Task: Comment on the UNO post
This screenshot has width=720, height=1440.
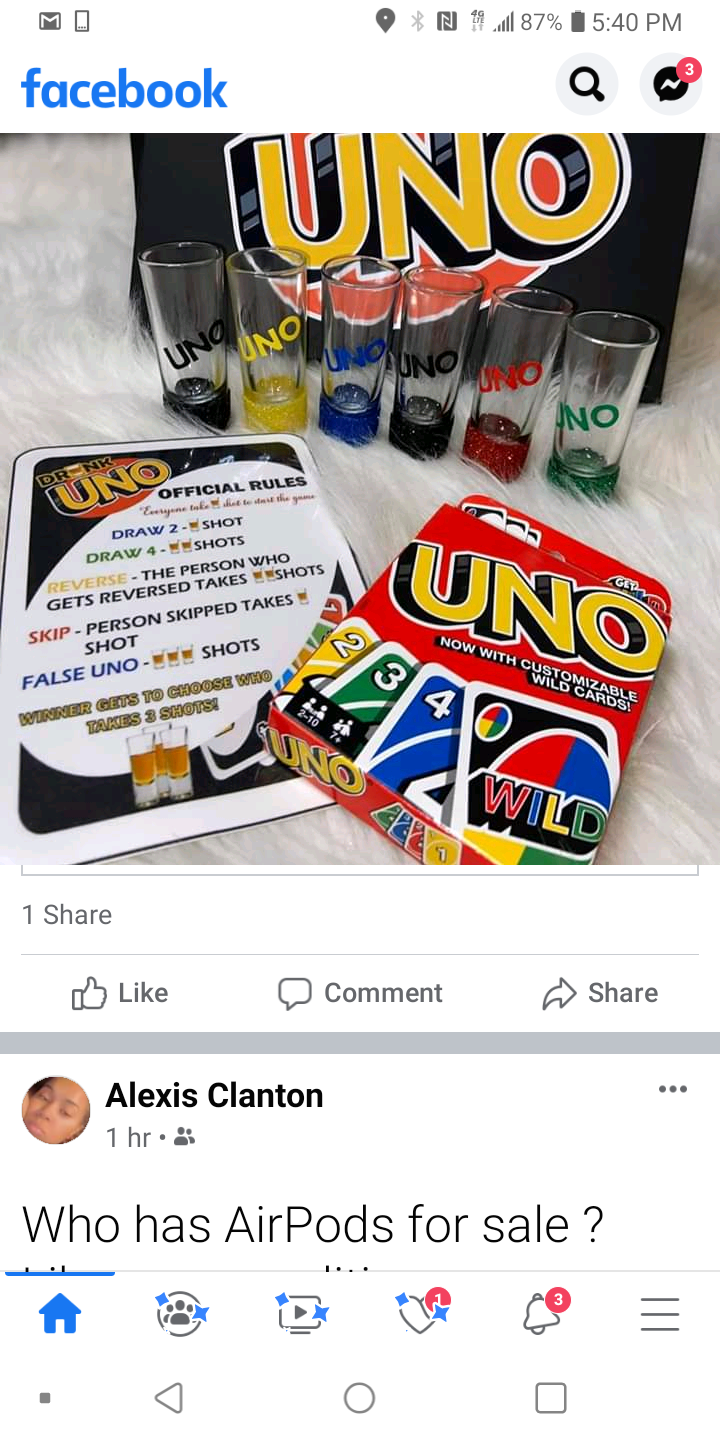Action: pos(360,993)
